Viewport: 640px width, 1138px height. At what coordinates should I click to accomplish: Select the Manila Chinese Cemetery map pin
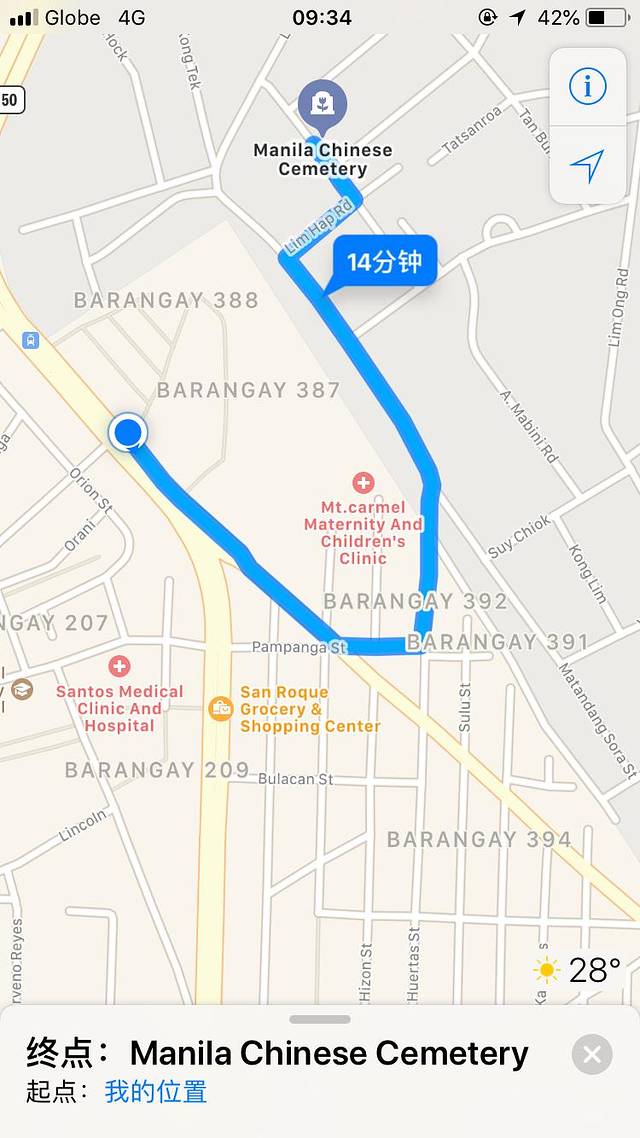(322, 105)
